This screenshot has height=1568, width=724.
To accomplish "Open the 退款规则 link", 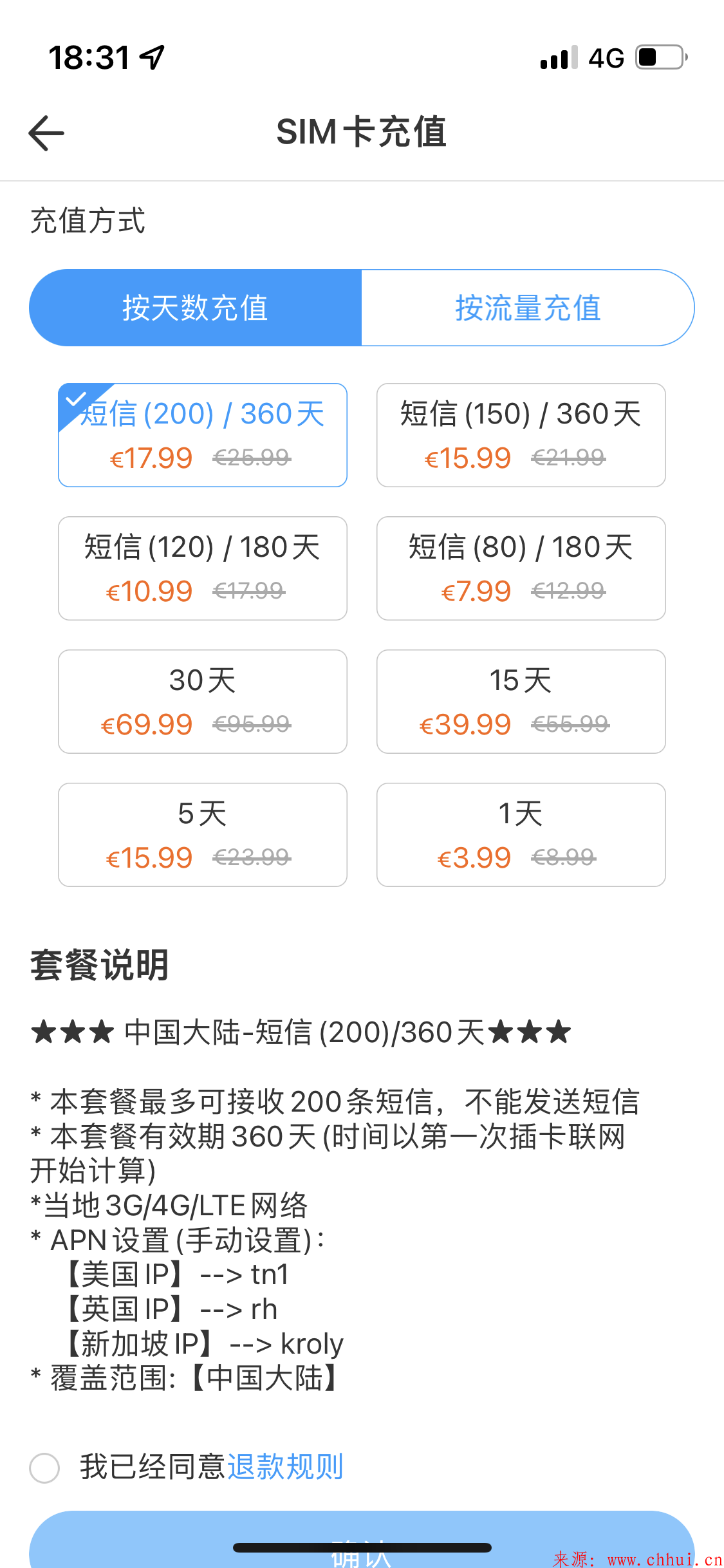I will tap(285, 1467).
